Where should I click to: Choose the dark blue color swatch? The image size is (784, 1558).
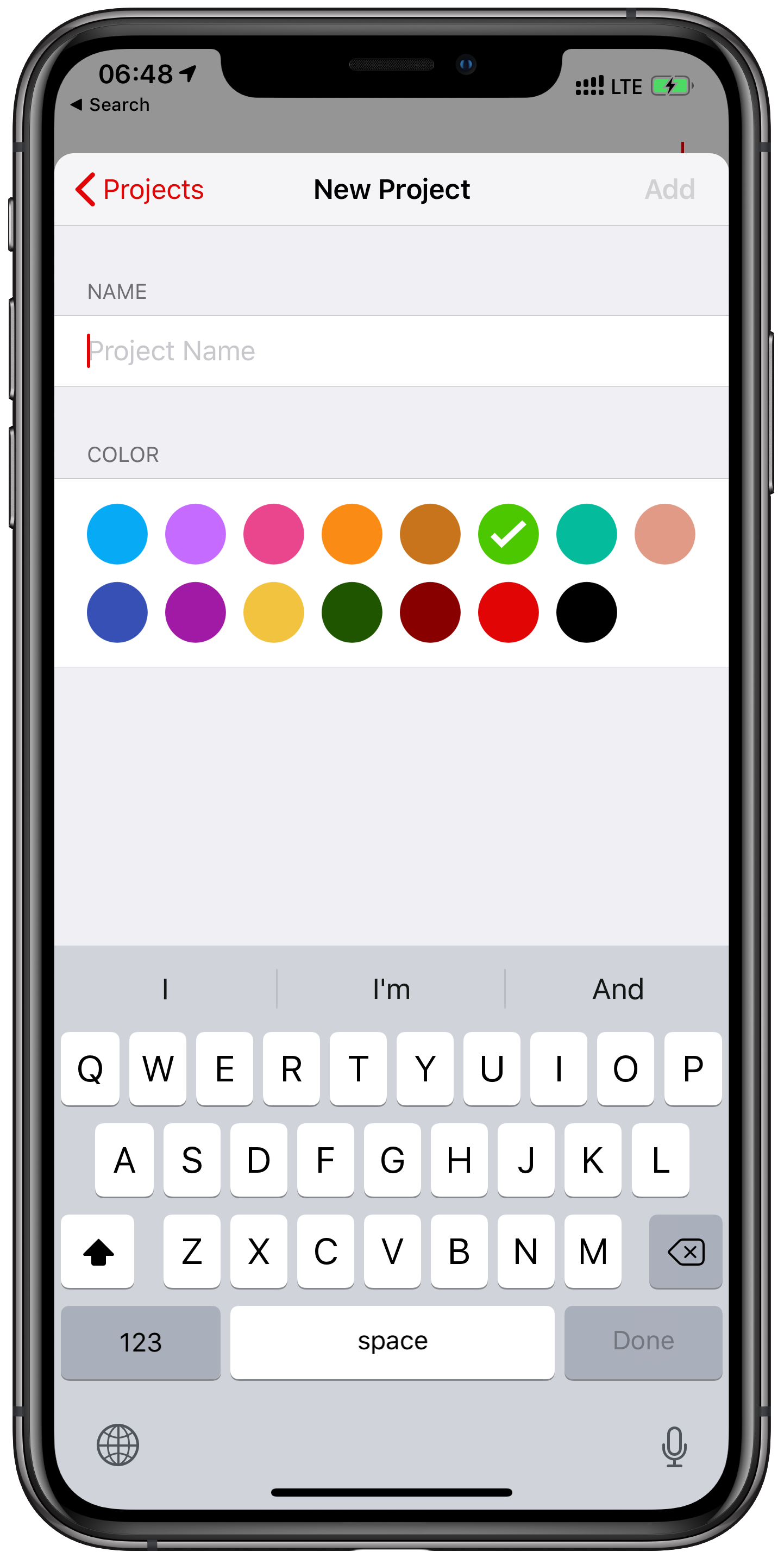[117, 612]
